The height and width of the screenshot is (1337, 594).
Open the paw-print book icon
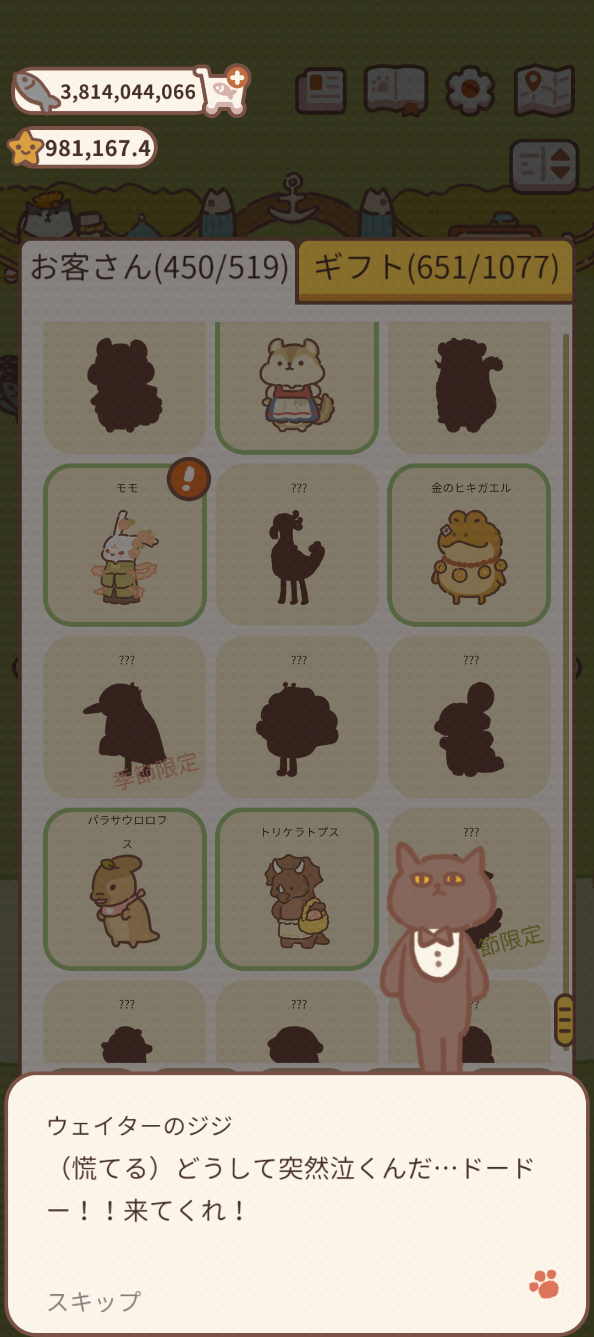[x=396, y=91]
